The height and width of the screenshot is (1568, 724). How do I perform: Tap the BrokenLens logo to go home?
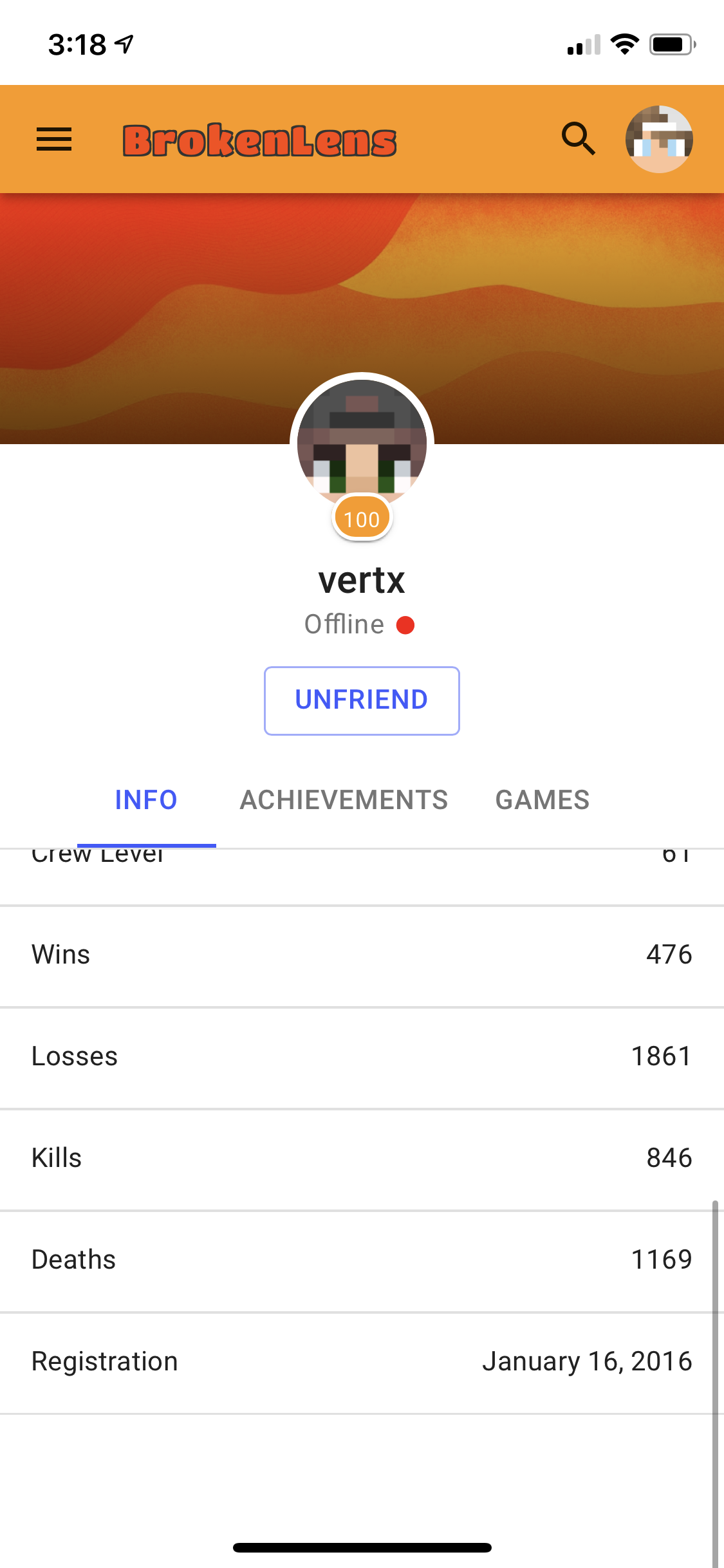(259, 140)
